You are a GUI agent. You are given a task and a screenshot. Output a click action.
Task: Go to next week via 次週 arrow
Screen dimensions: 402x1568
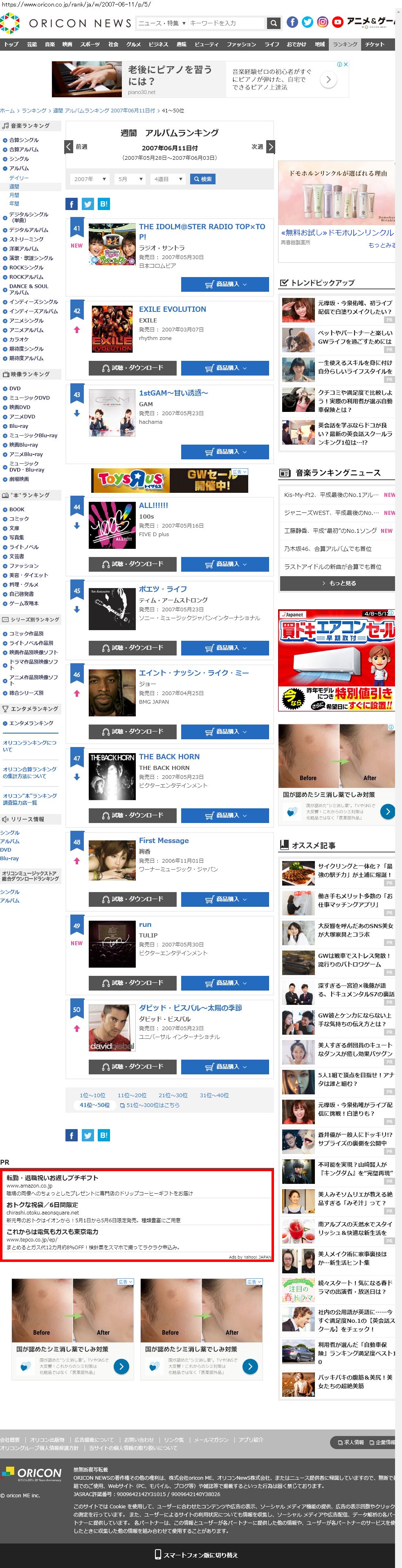pos(270,147)
